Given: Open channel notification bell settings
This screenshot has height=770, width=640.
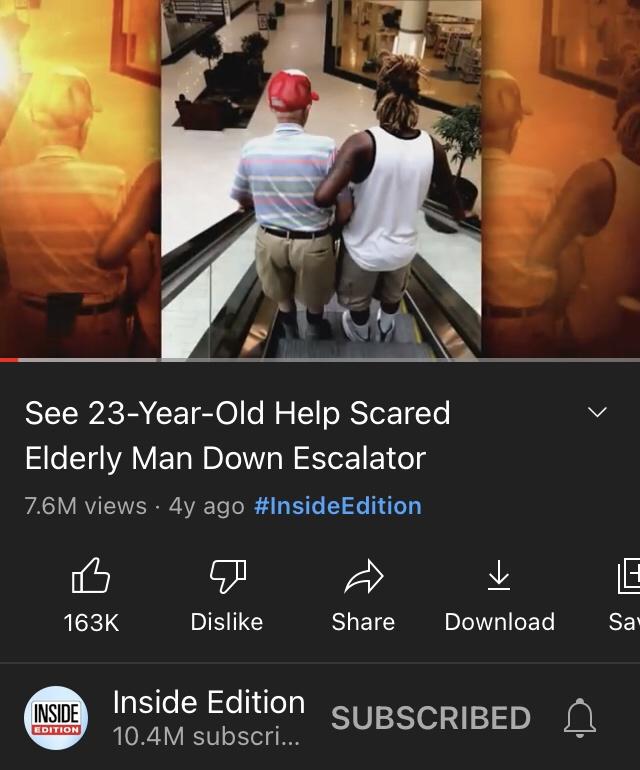Looking at the screenshot, I should point(581,718).
